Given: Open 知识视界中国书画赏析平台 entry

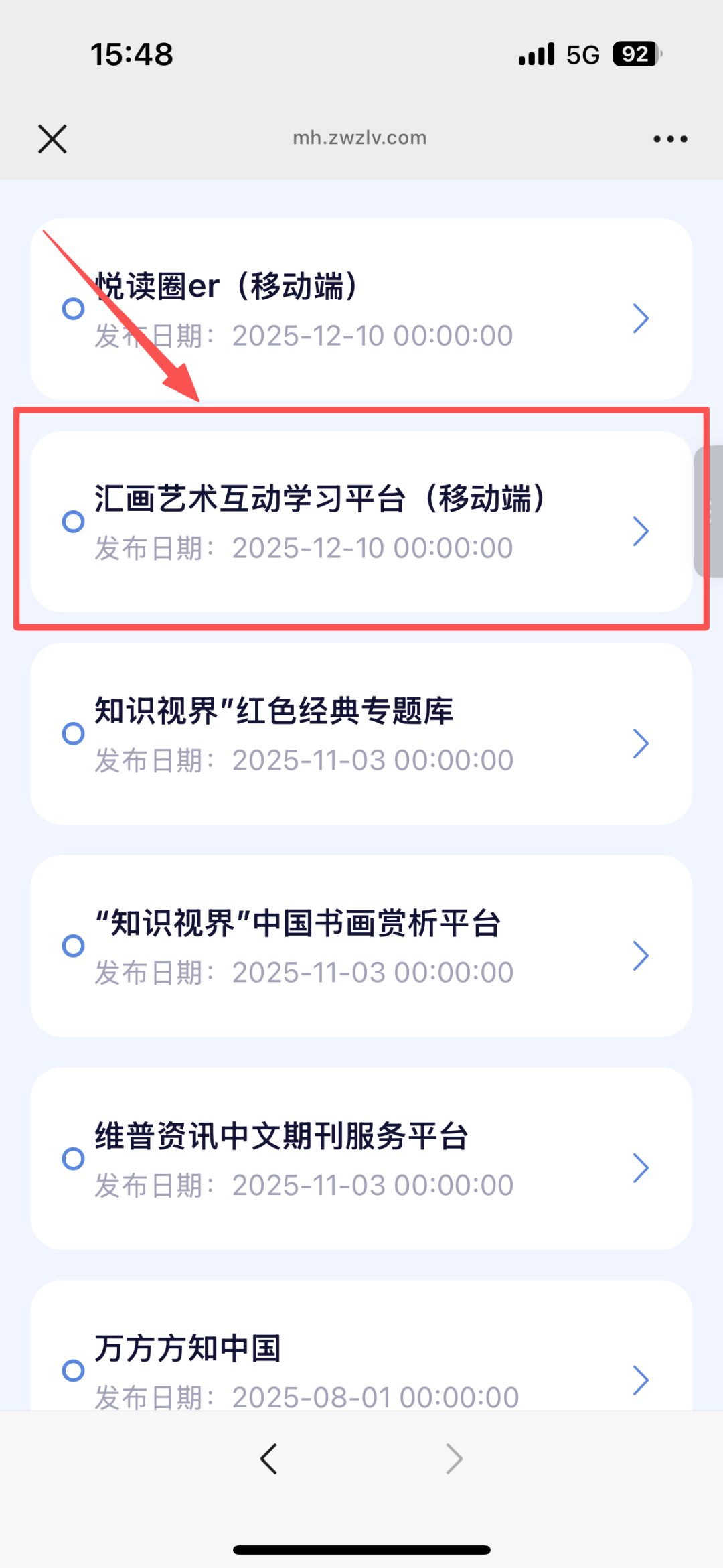Looking at the screenshot, I should [361, 946].
